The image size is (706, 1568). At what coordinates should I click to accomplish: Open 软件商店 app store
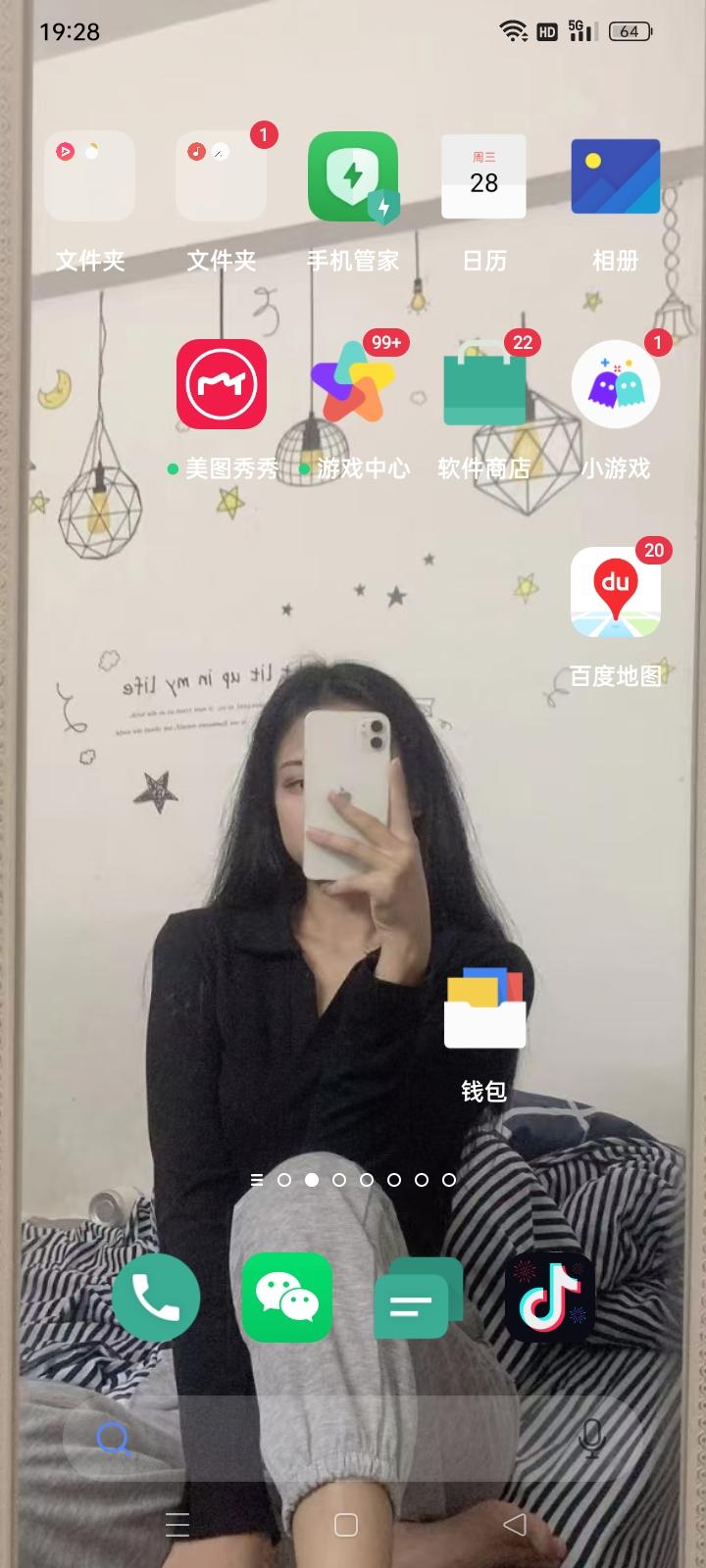[483, 384]
